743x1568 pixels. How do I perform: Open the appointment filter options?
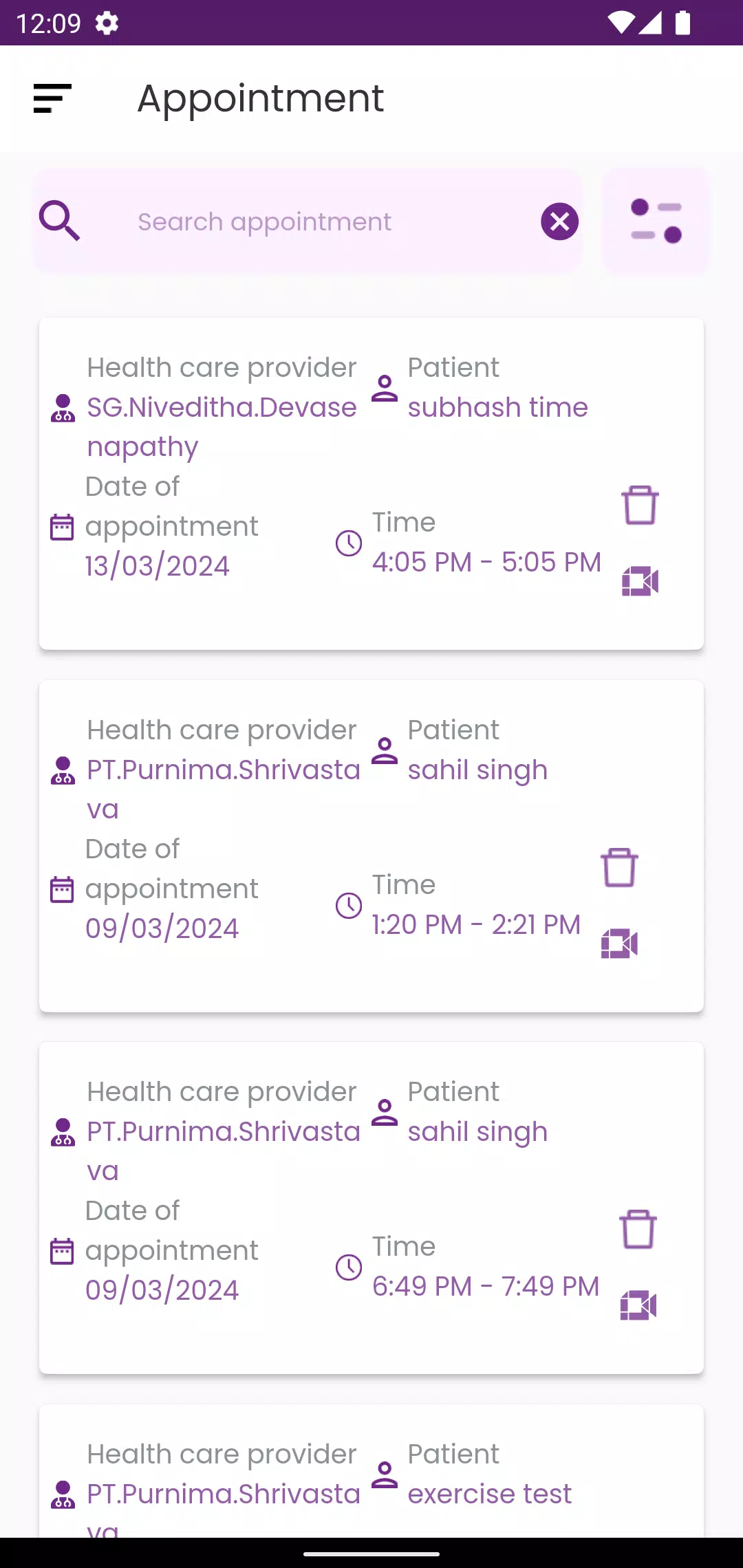point(656,221)
